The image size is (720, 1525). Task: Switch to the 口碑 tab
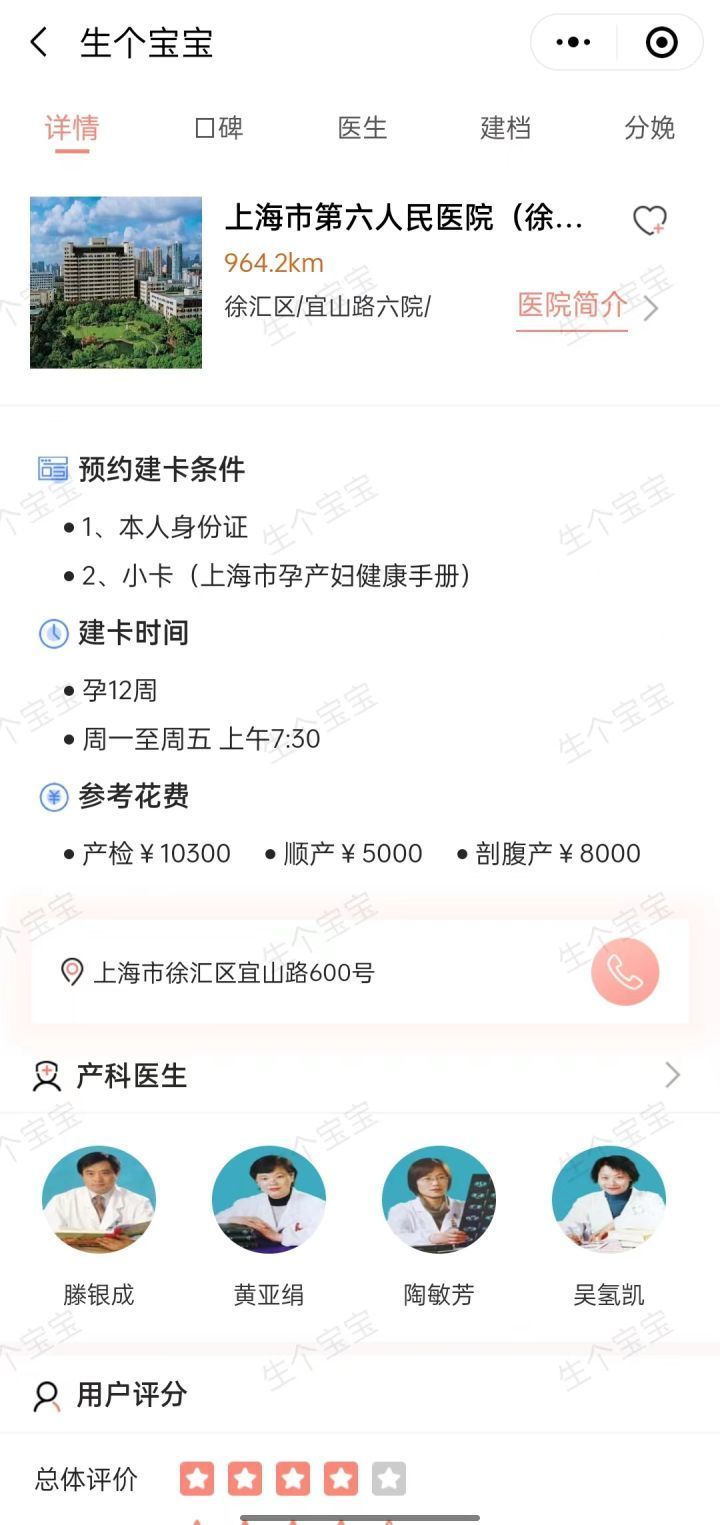pyautogui.click(x=218, y=128)
